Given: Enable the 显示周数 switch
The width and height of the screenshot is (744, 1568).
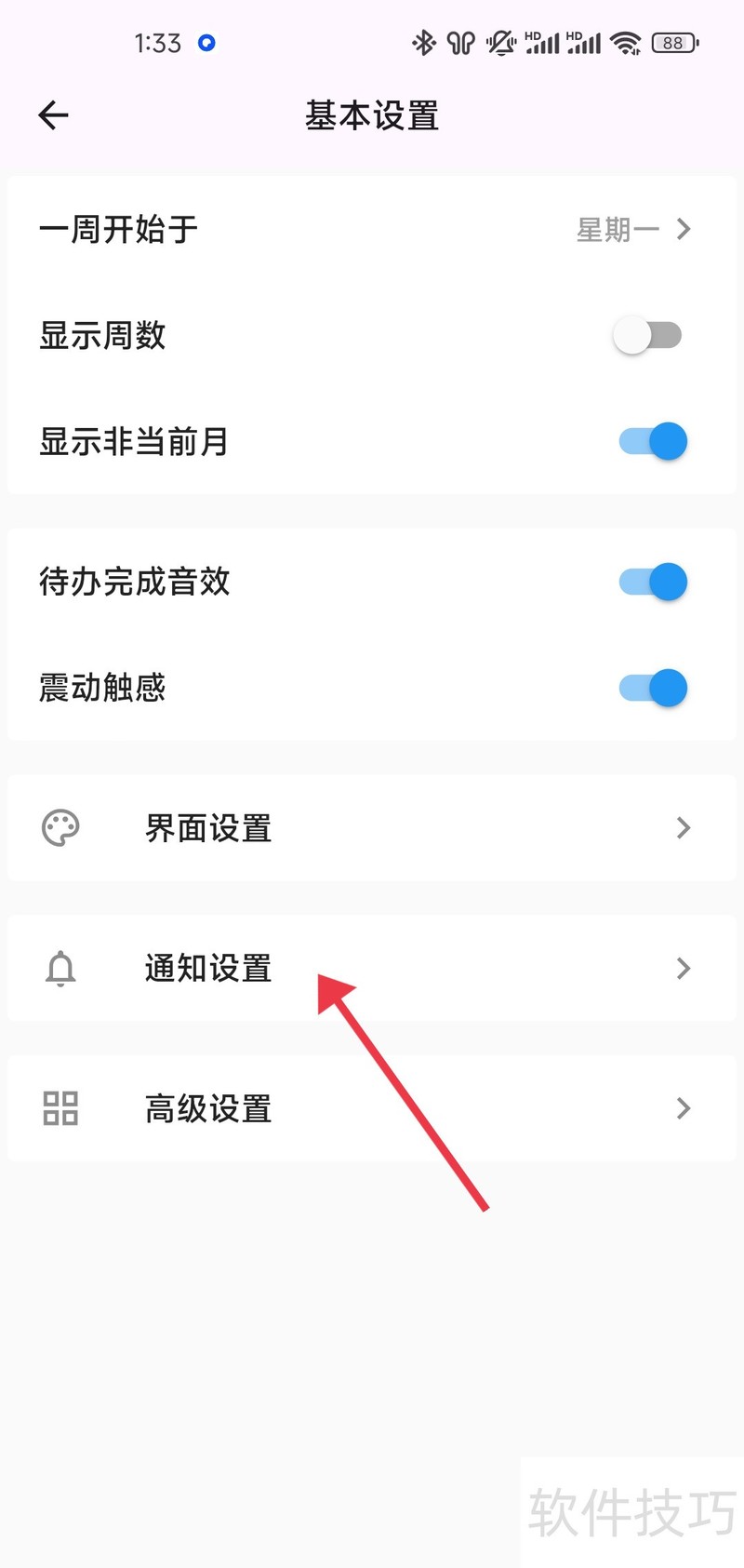Looking at the screenshot, I should pos(648,335).
